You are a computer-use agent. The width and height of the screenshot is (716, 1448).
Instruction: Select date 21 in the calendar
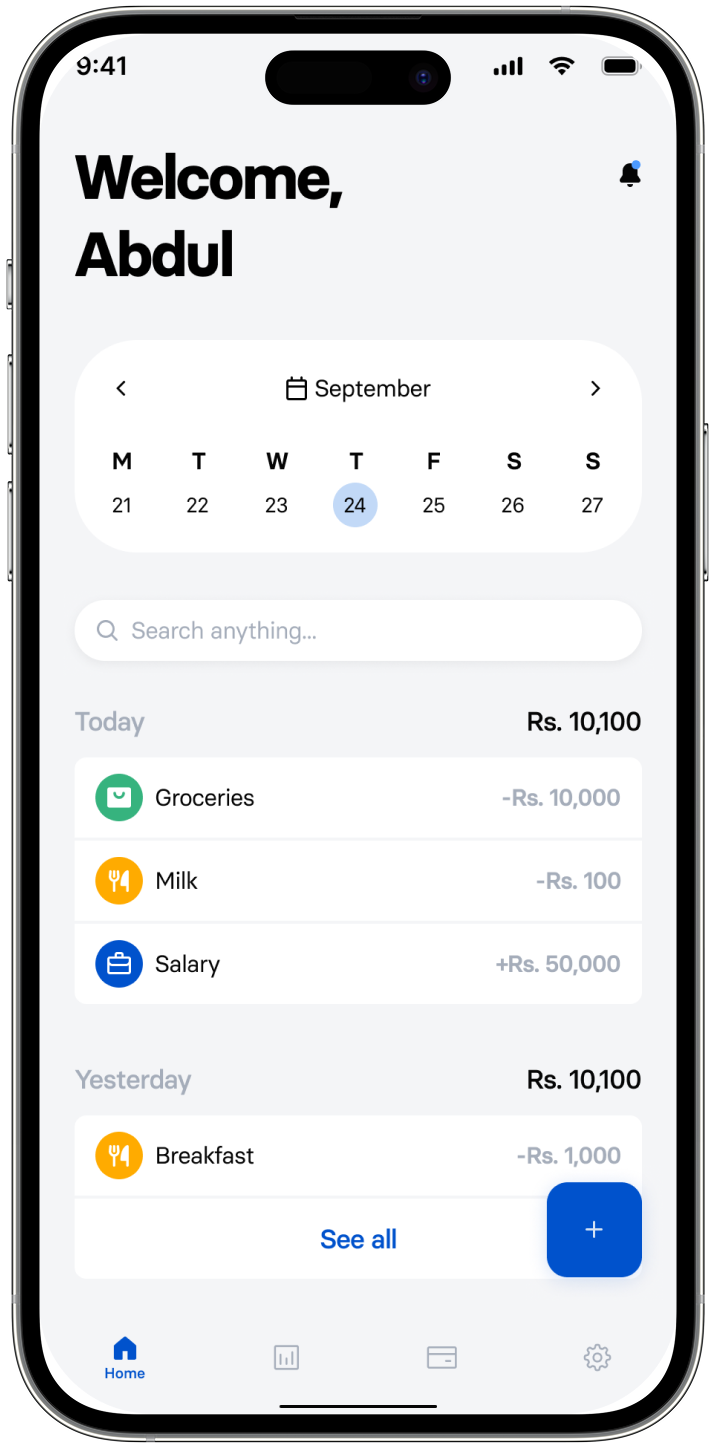122,505
